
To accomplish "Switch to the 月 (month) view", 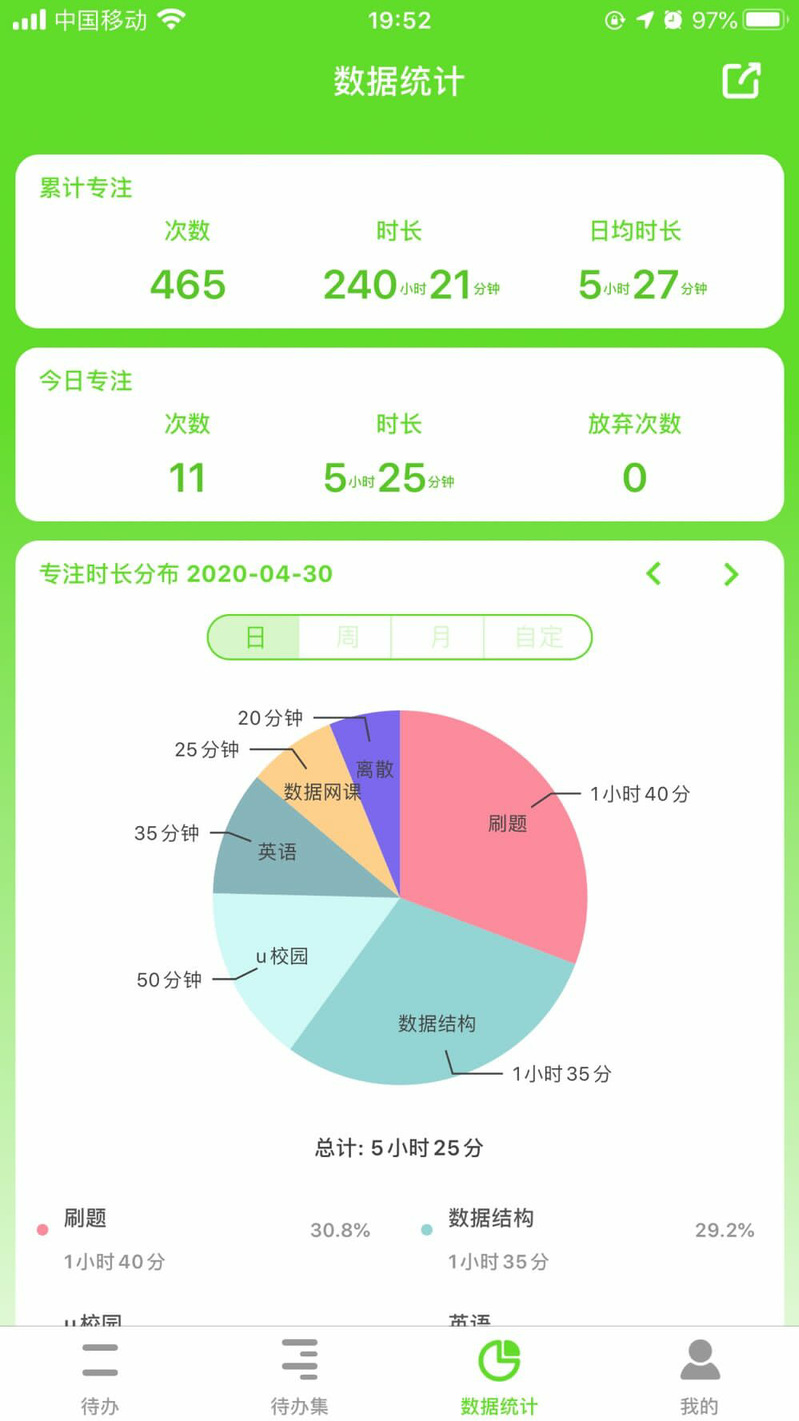I will [439, 637].
